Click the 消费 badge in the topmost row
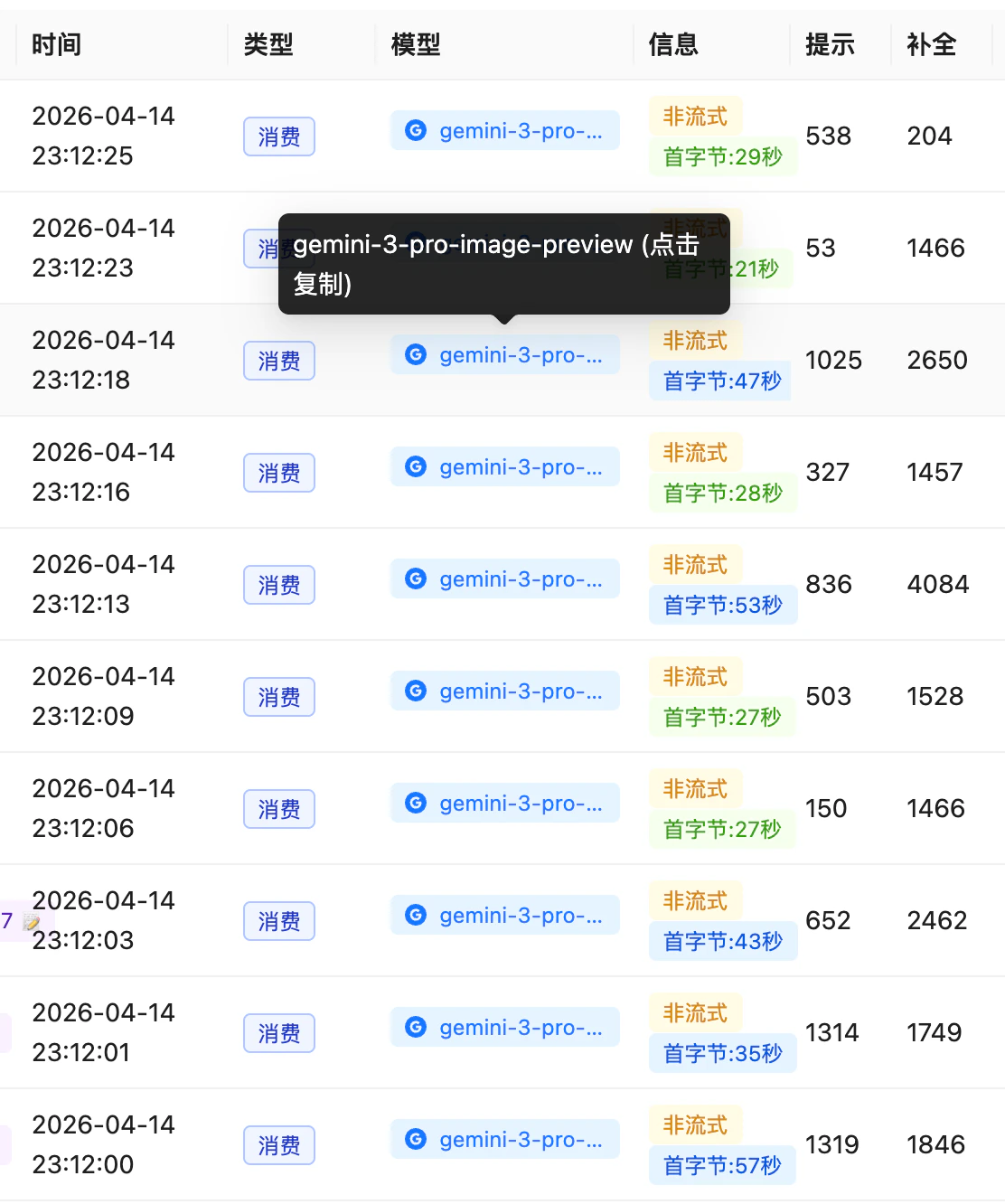Image resolution: width=1005 pixels, height=1204 pixels. click(x=278, y=136)
